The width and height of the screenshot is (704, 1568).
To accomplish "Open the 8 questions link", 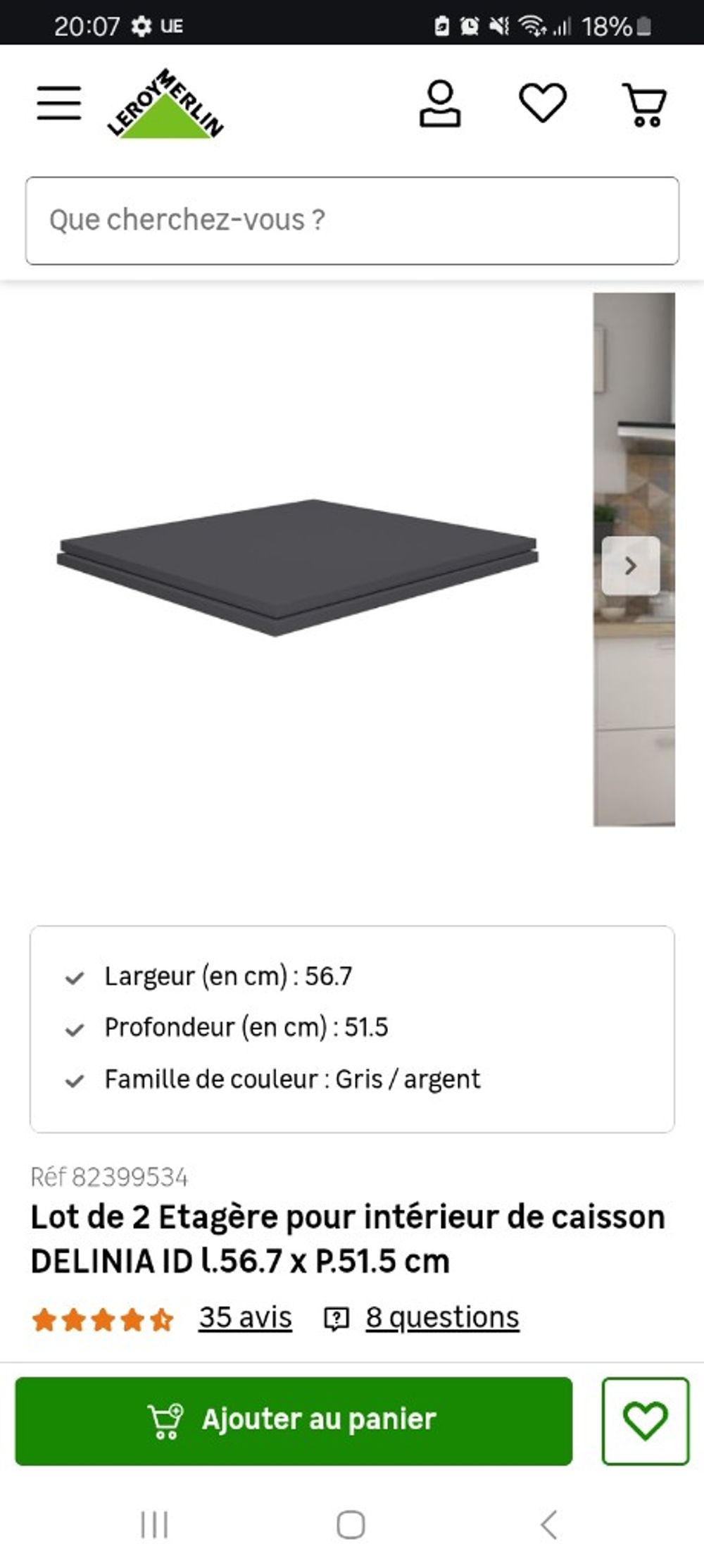I will [x=442, y=1317].
